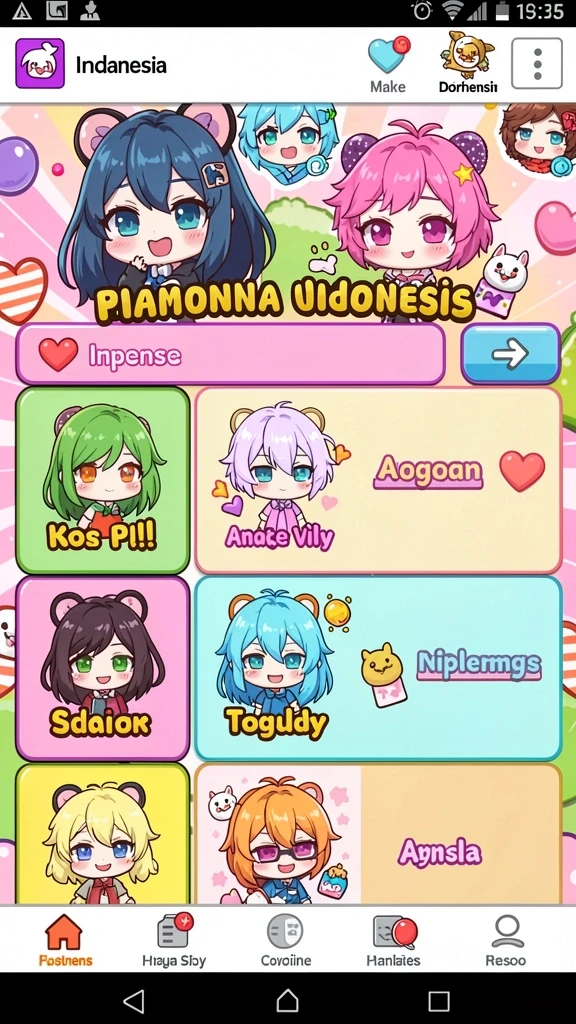Switch to the Resoo profile tab
Viewport: 576px width, 1024px height.
click(506, 940)
